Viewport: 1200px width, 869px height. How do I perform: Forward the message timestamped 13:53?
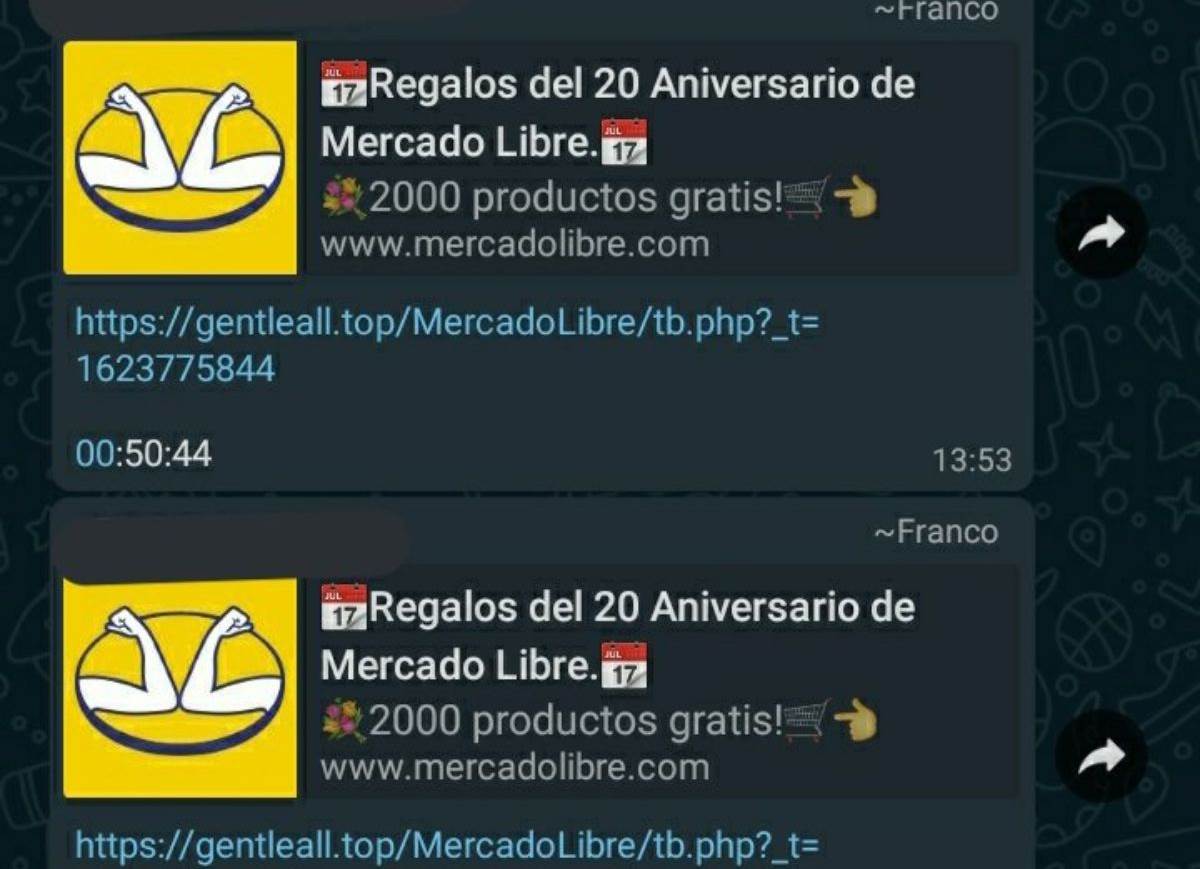[1101, 233]
